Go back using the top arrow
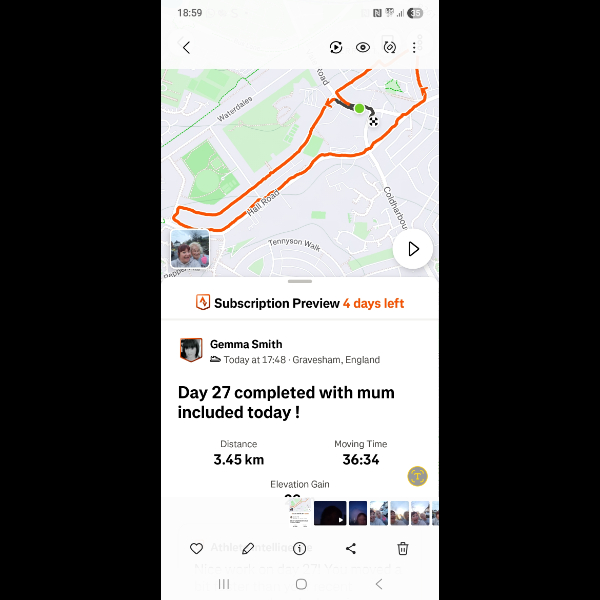This screenshot has height=600, width=600. coord(186,47)
